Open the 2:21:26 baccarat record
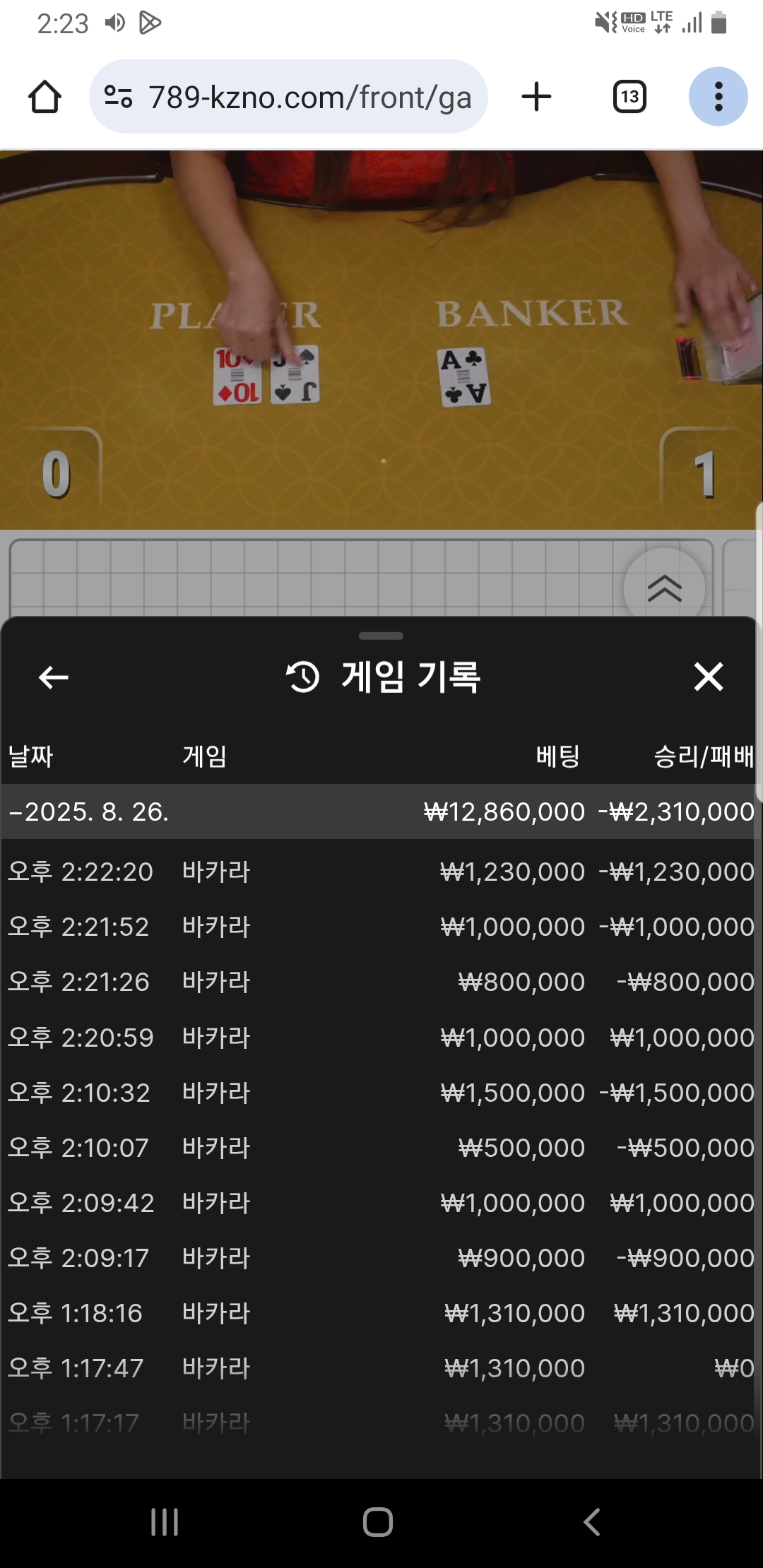Screen dimensions: 763x1568 click(x=380, y=982)
